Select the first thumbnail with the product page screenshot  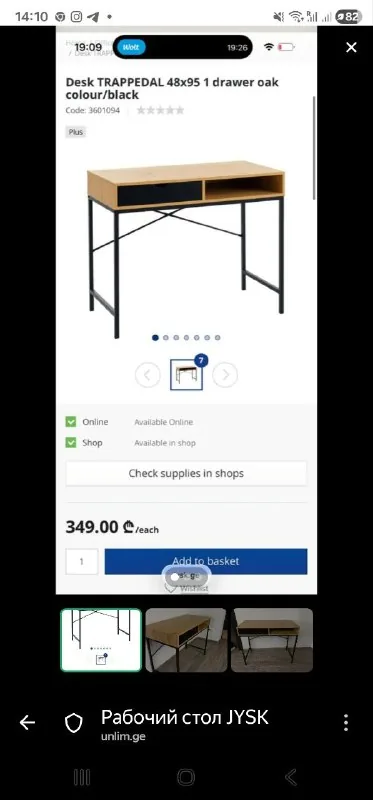coord(101,640)
